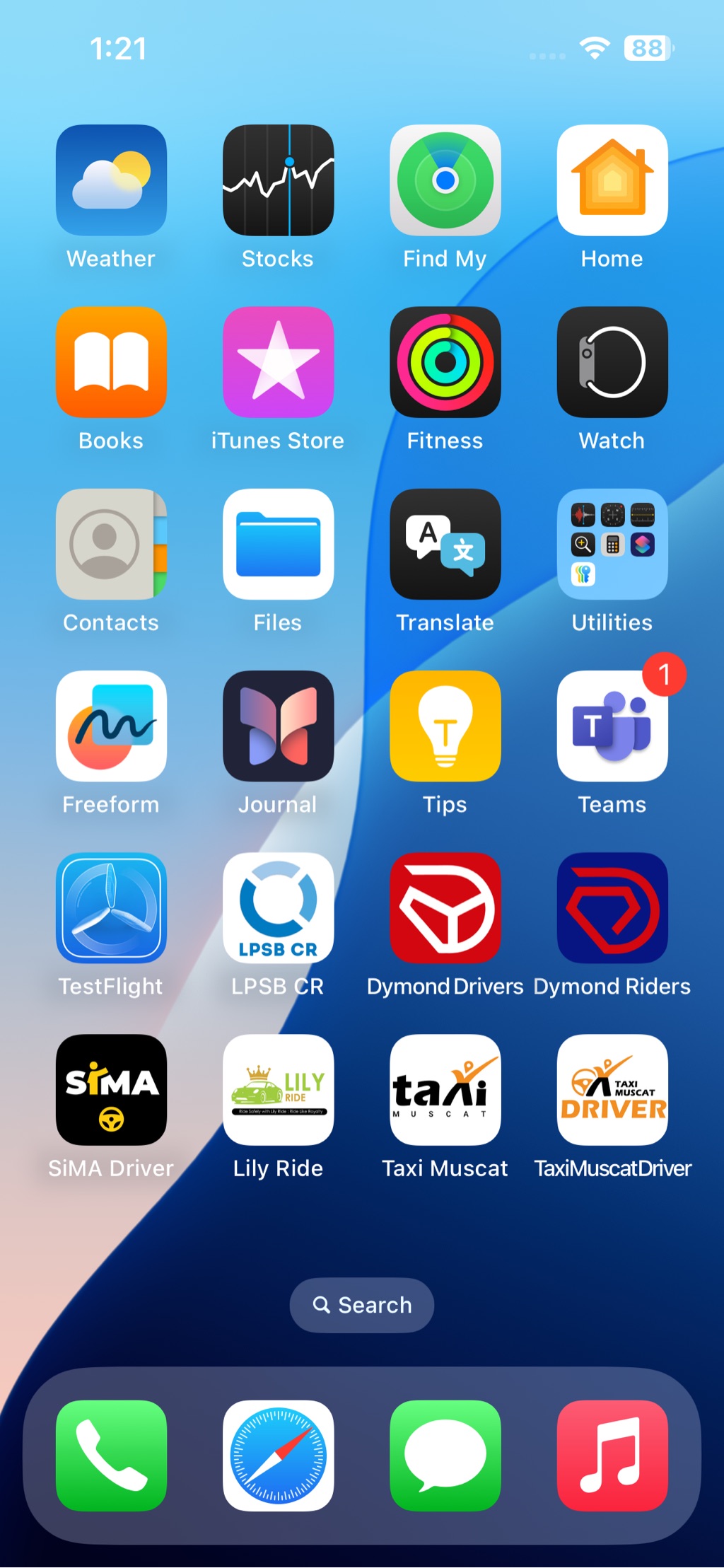This screenshot has height=1568, width=724.
Task: Launch the Taxi Muscat app
Action: [445, 1089]
